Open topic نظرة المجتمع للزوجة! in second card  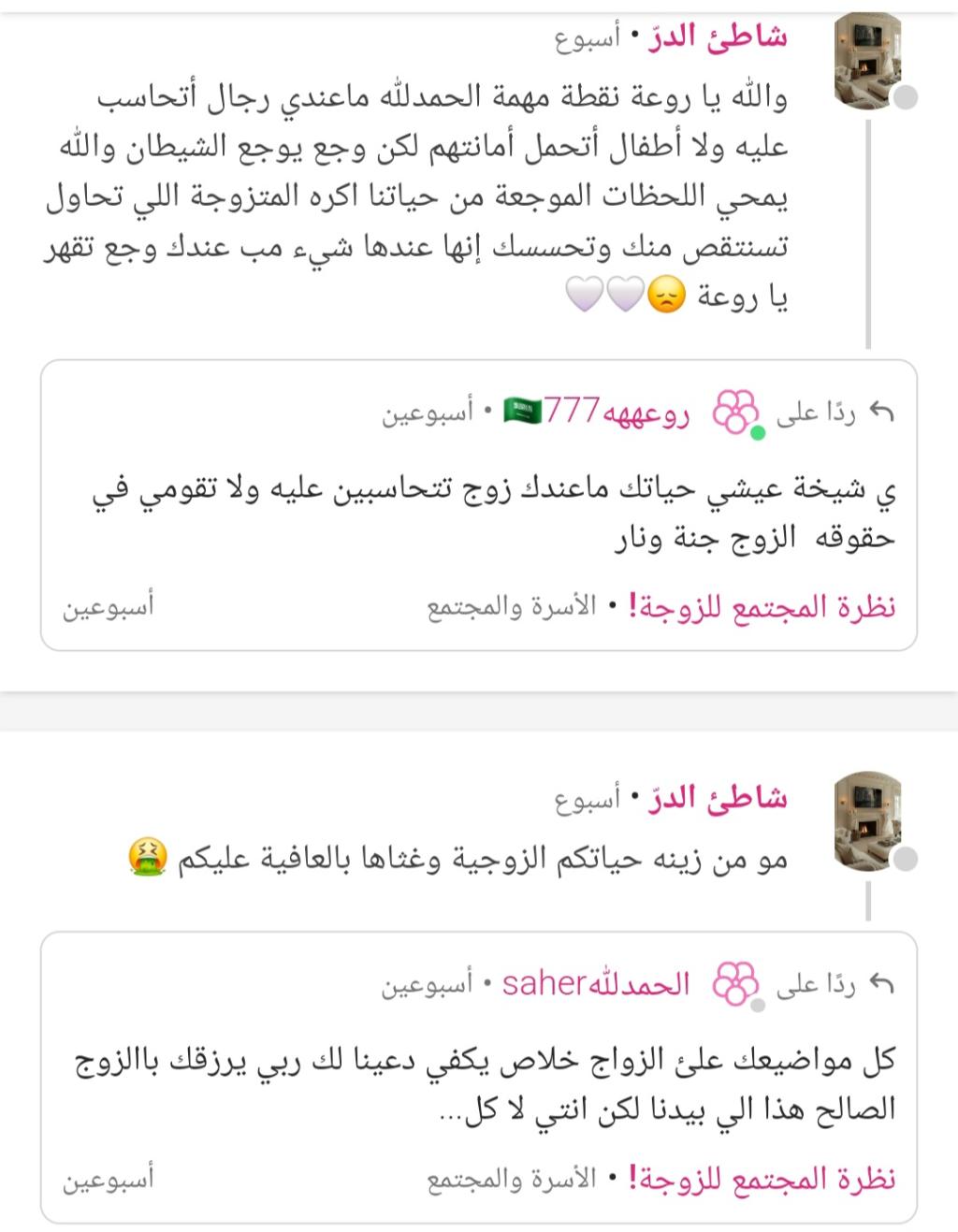pyautogui.click(x=762, y=1179)
